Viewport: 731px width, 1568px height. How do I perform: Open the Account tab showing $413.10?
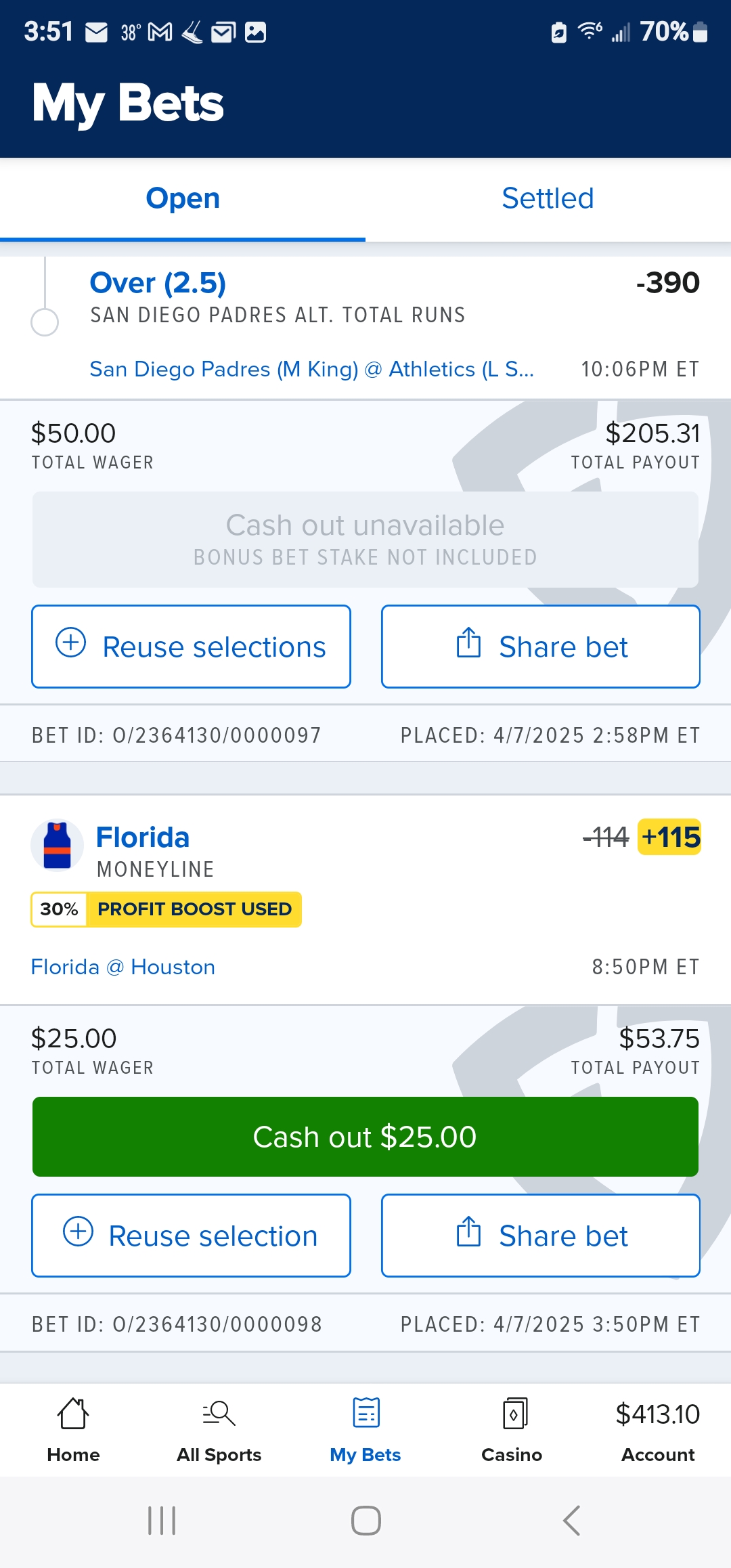coord(658,1430)
